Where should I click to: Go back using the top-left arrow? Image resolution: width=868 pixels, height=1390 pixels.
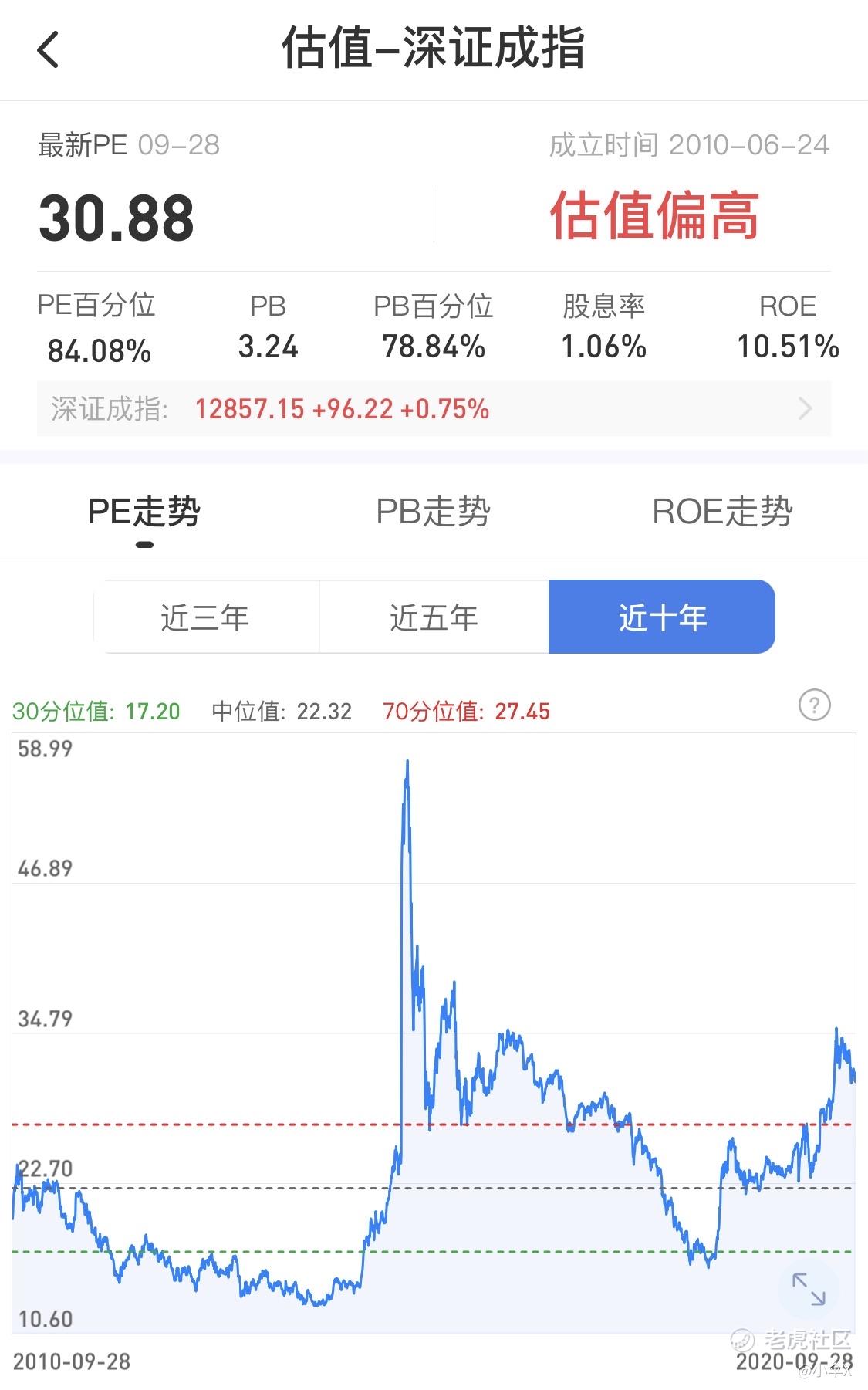pyautogui.click(x=48, y=49)
